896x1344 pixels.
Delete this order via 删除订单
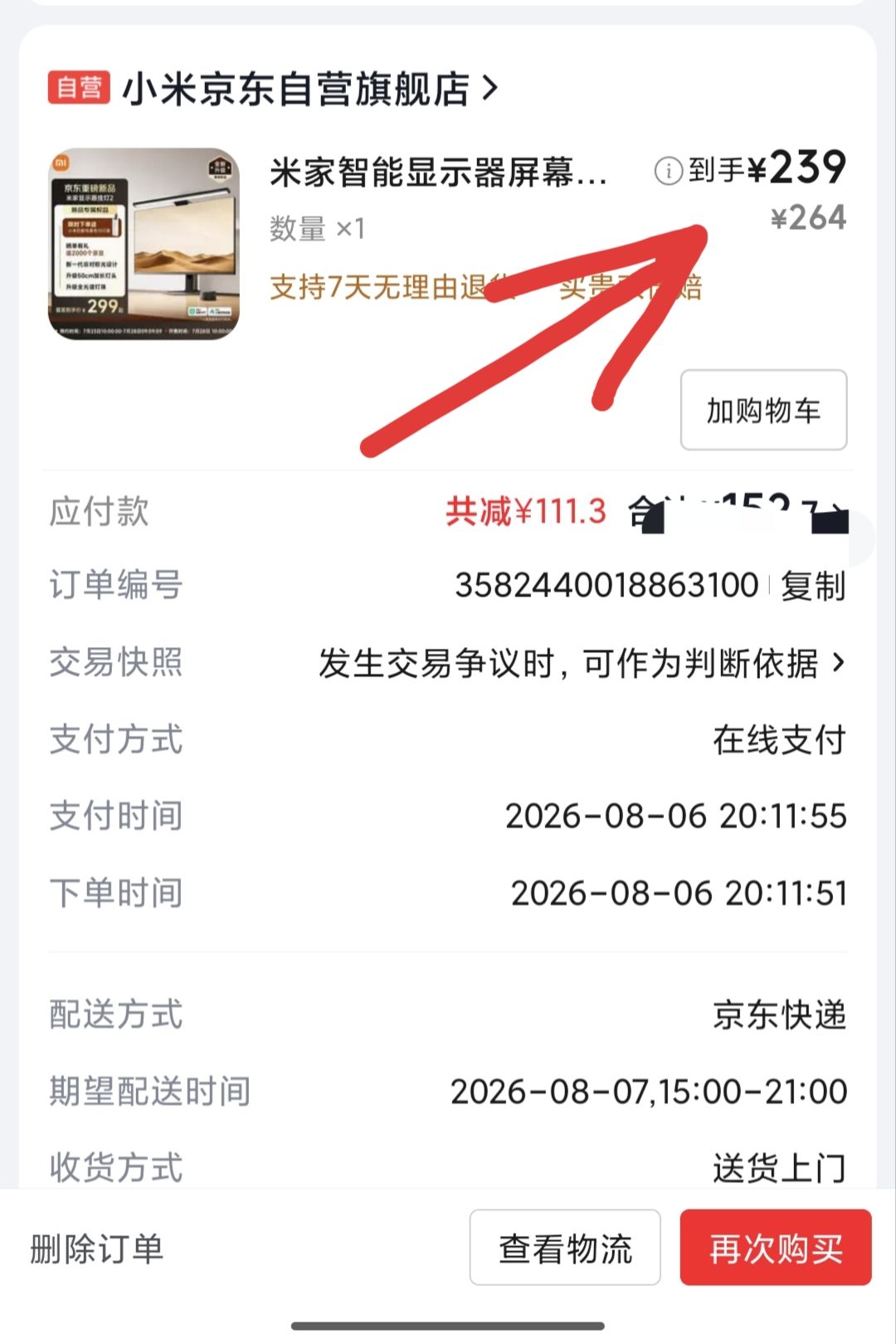point(97,1249)
